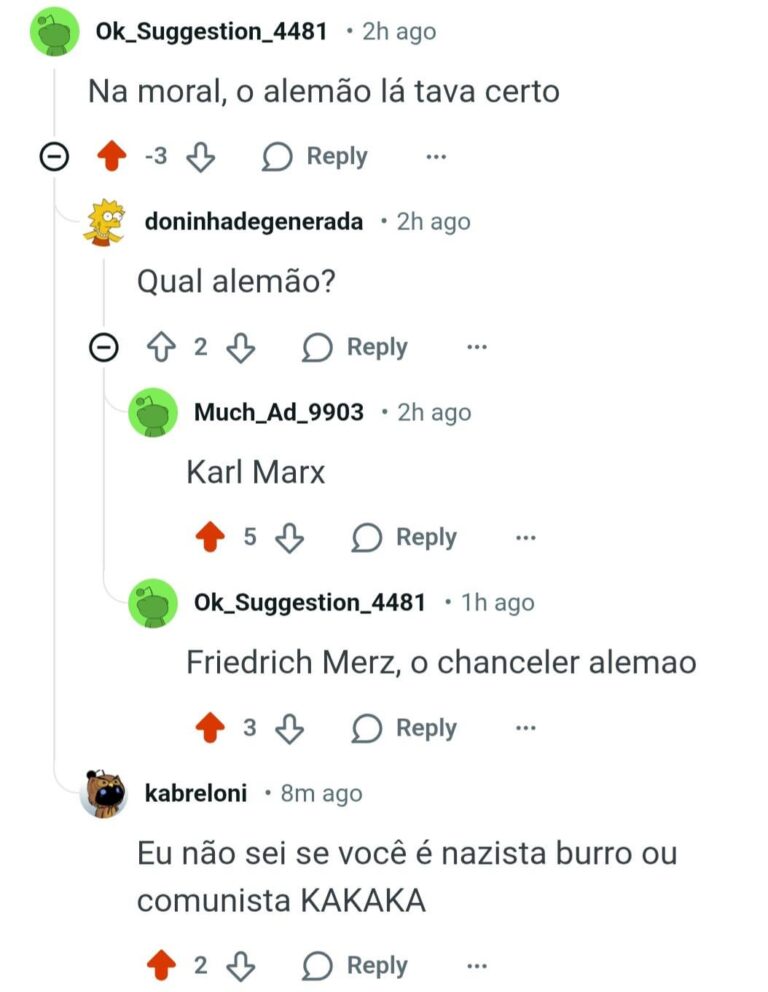Downvote the 'Friedrich Merz' comment
Image resolution: width=768 pixels, height=992 pixels.
(x=289, y=729)
